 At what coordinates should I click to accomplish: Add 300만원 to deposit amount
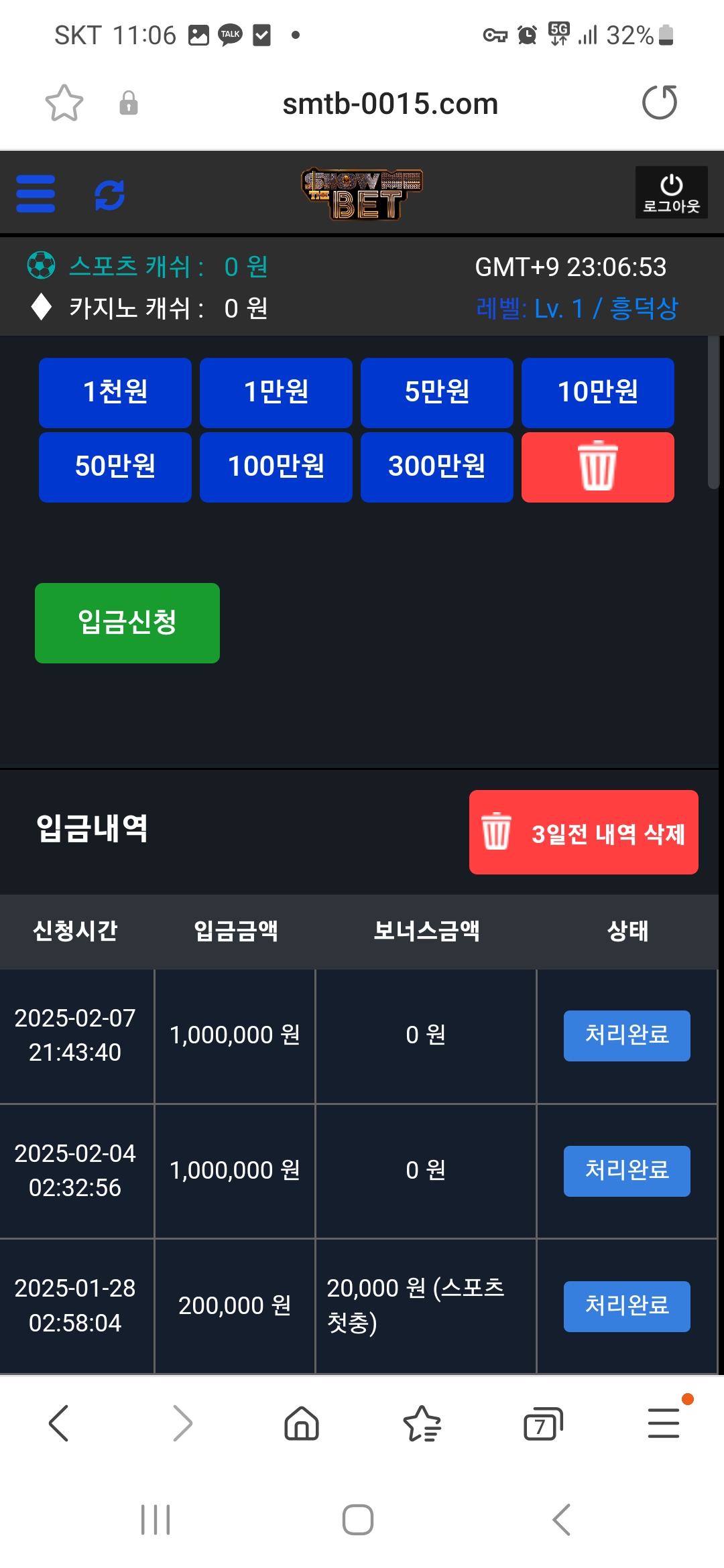[x=437, y=467]
